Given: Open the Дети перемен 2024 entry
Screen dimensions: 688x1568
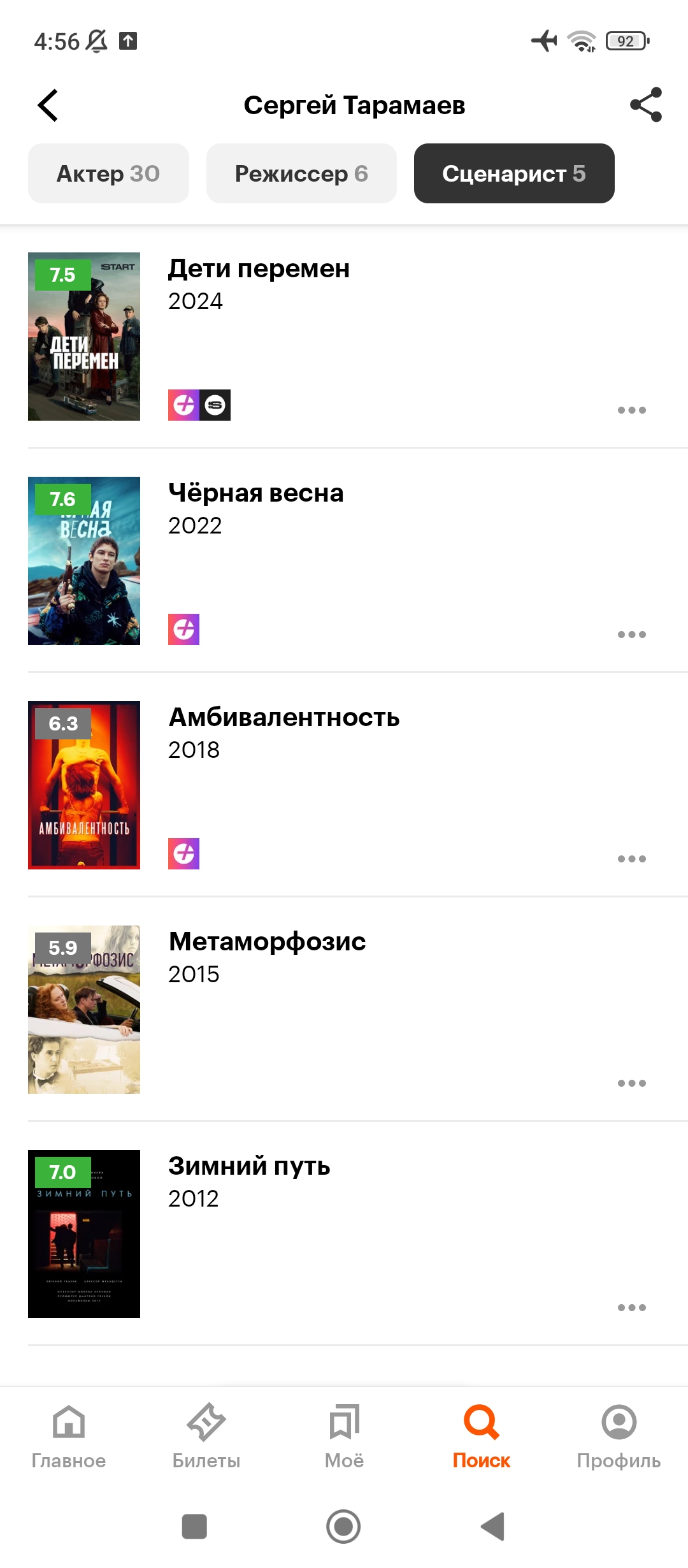Looking at the screenshot, I should [344, 337].
